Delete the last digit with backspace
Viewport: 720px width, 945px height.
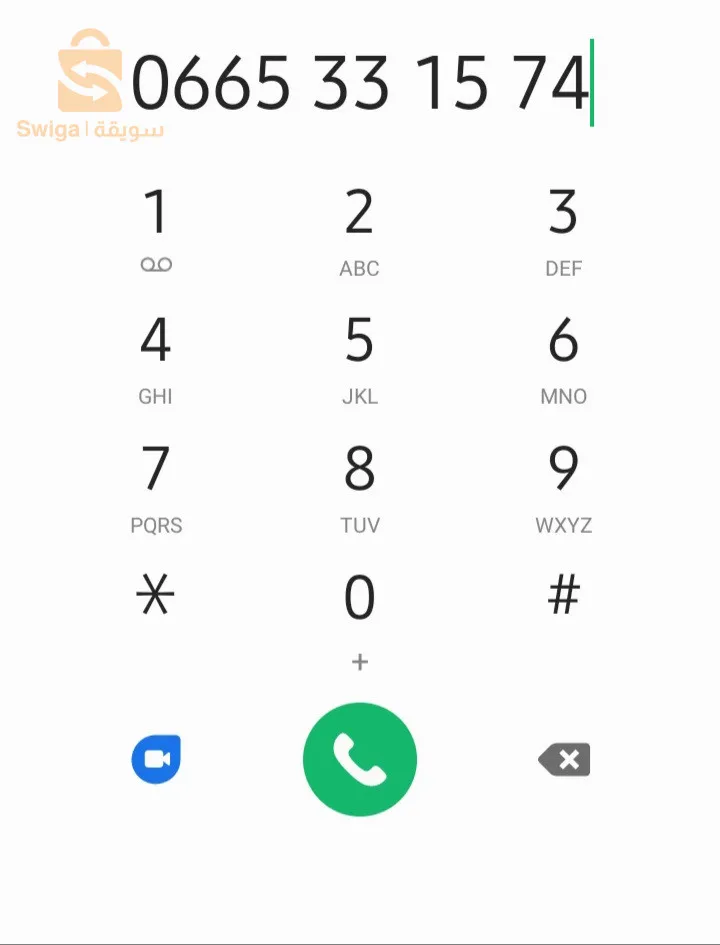tap(565, 760)
